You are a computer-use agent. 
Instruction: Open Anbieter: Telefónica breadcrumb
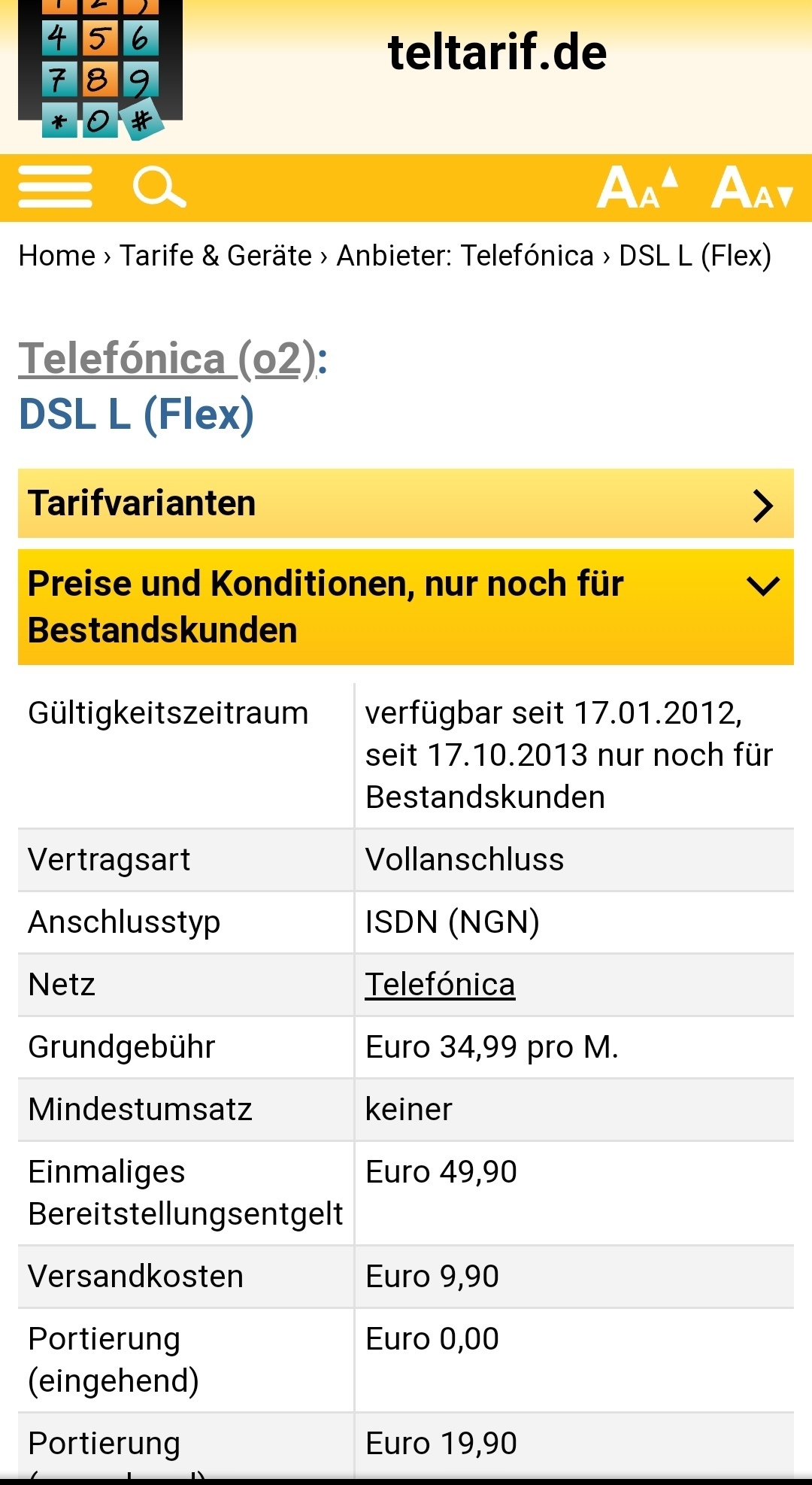pyautogui.click(x=465, y=256)
